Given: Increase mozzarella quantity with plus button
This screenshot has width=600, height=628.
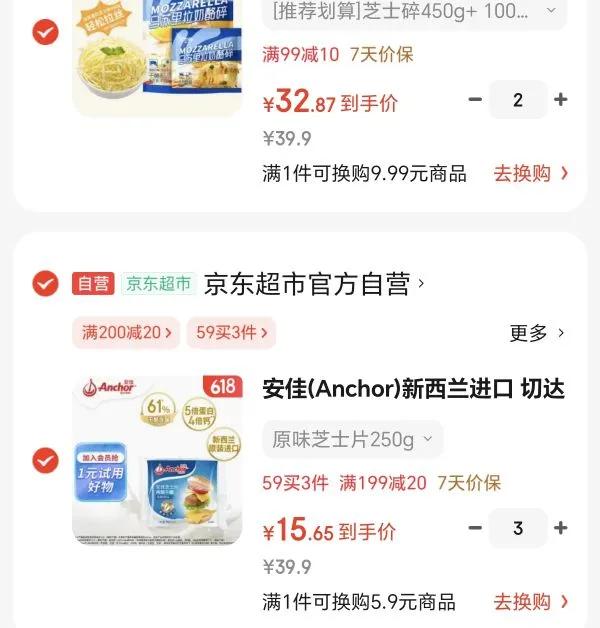Looking at the screenshot, I should (561, 100).
